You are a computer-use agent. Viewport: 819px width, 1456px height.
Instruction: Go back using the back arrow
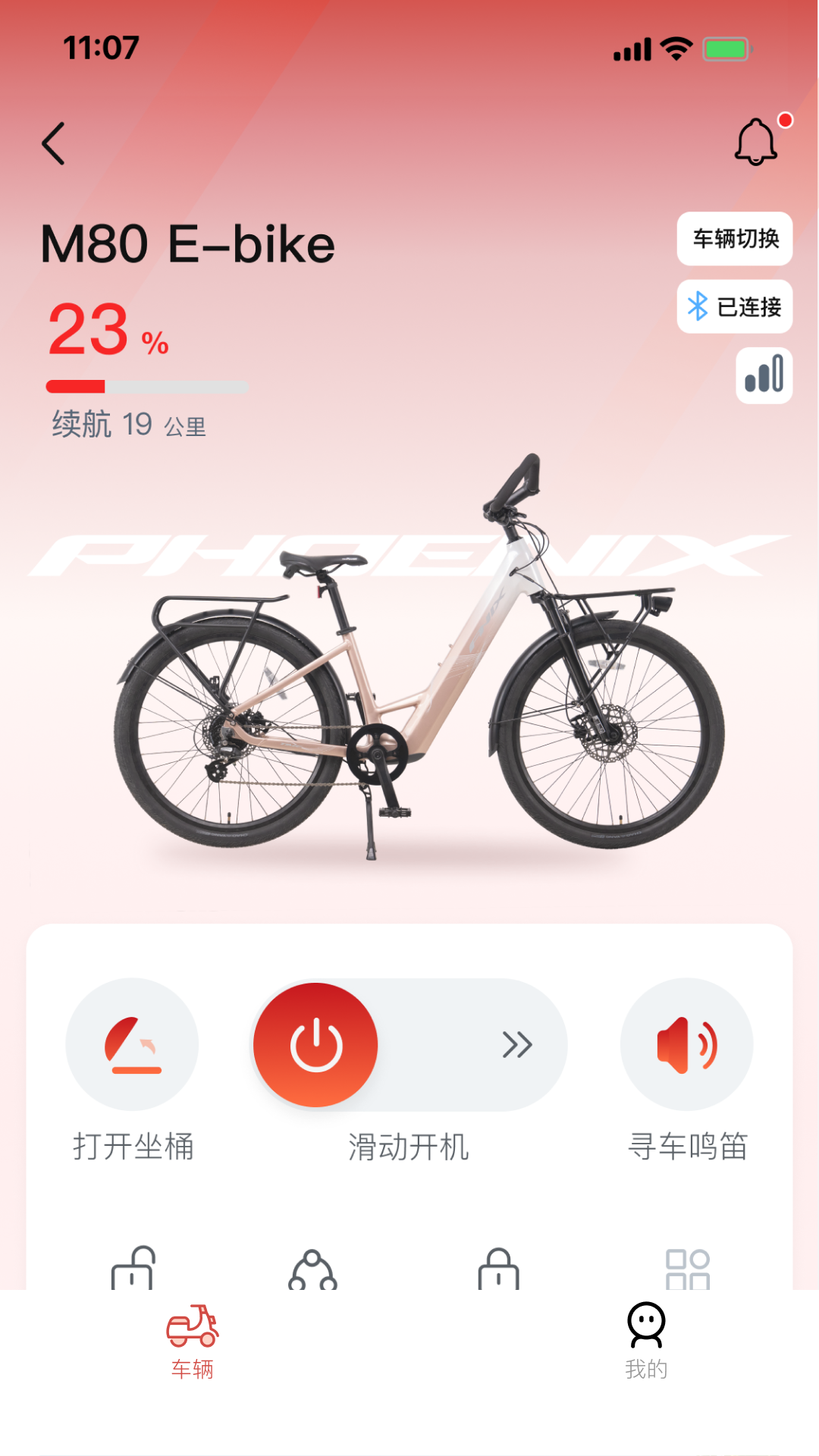(x=53, y=143)
